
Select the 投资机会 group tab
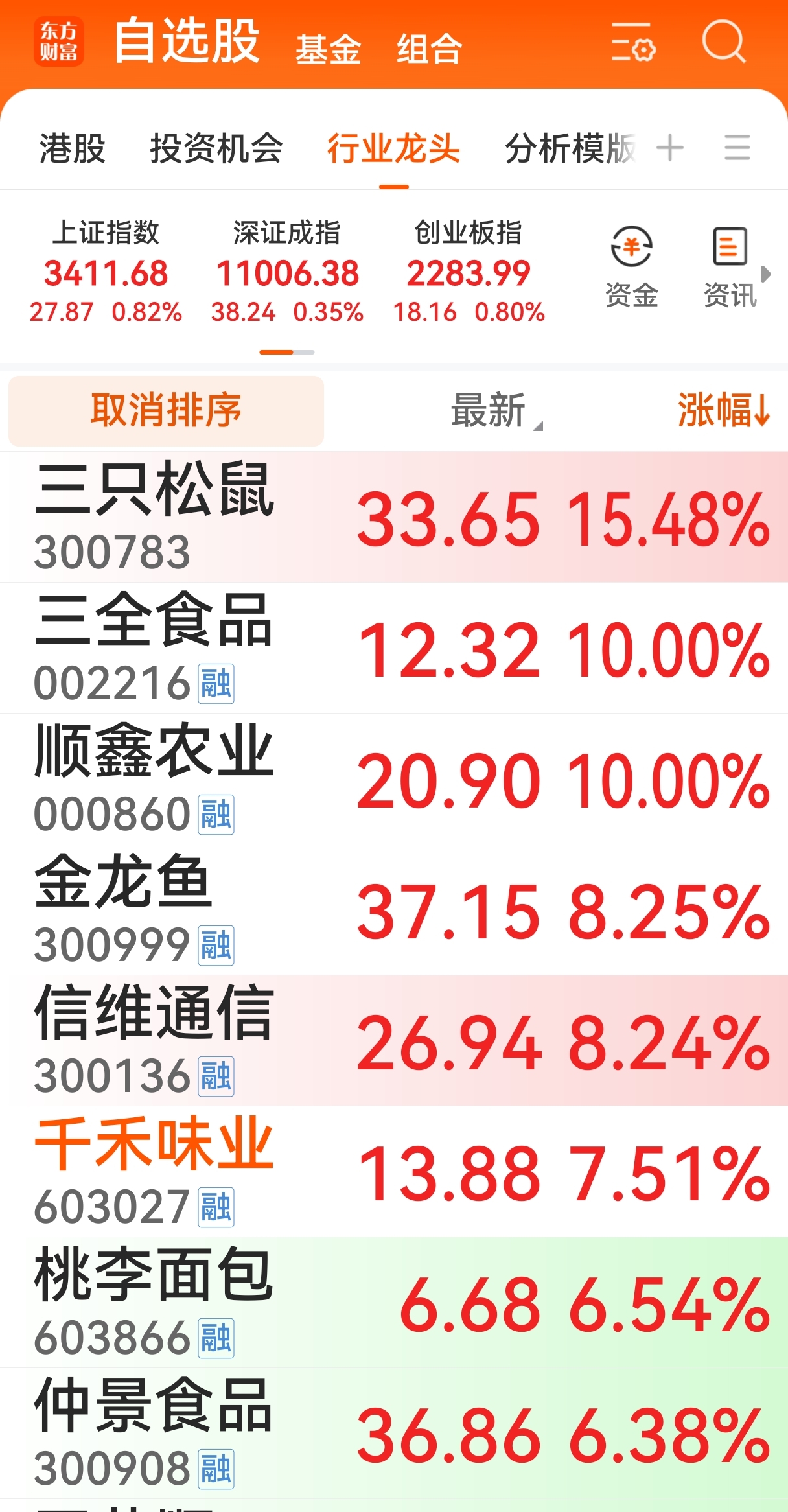click(216, 148)
